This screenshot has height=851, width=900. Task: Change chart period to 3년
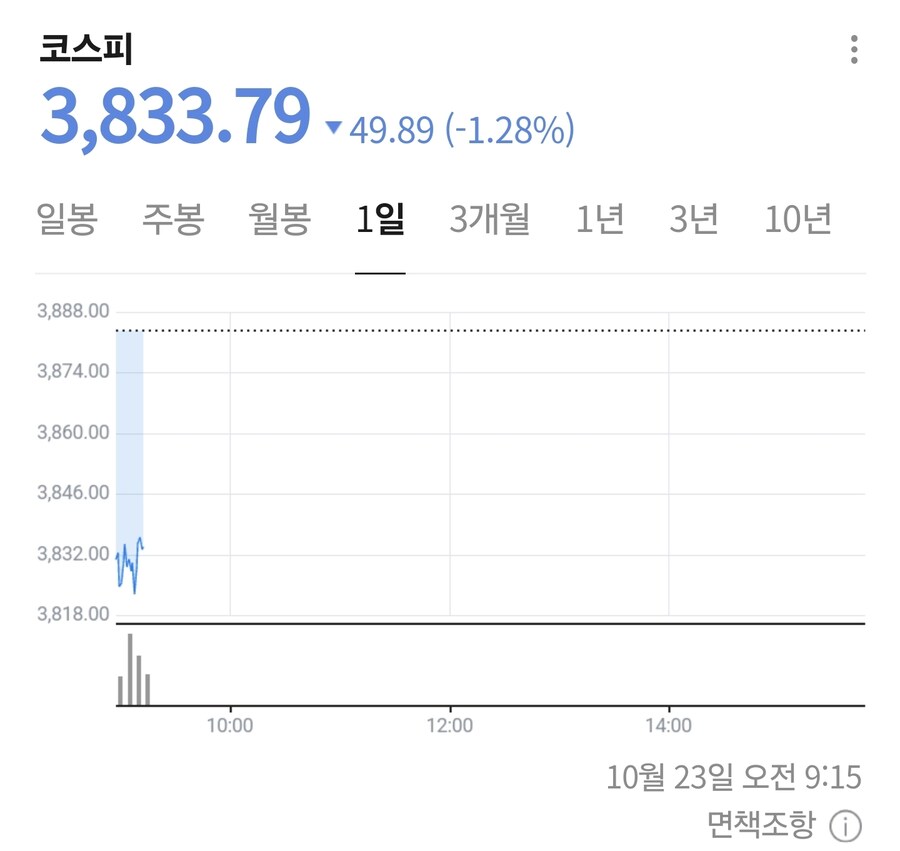tap(694, 219)
